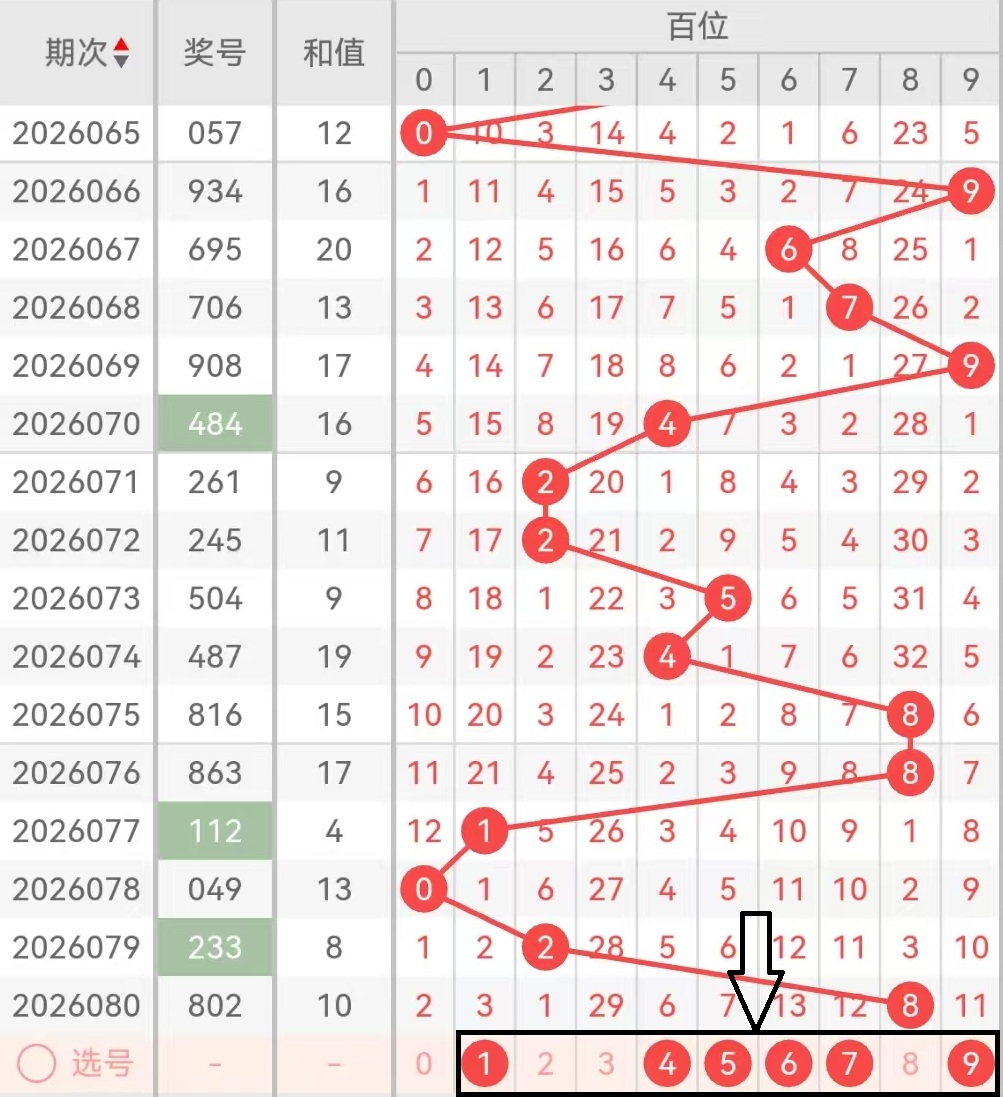1003x1097 pixels.
Task: Deselect number 1 in the 选号 row
Action: click(x=485, y=1064)
